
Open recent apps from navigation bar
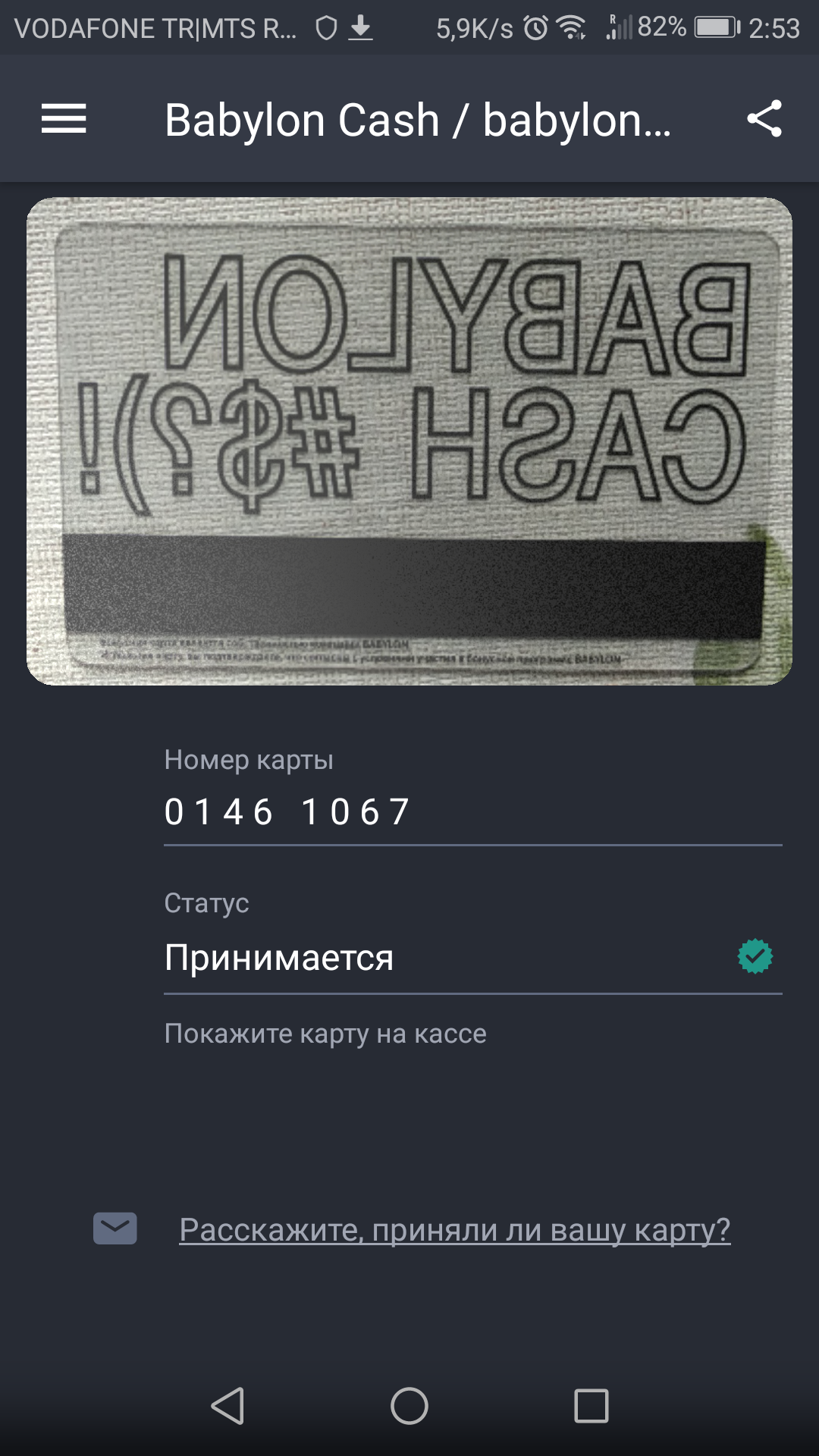click(591, 1406)
